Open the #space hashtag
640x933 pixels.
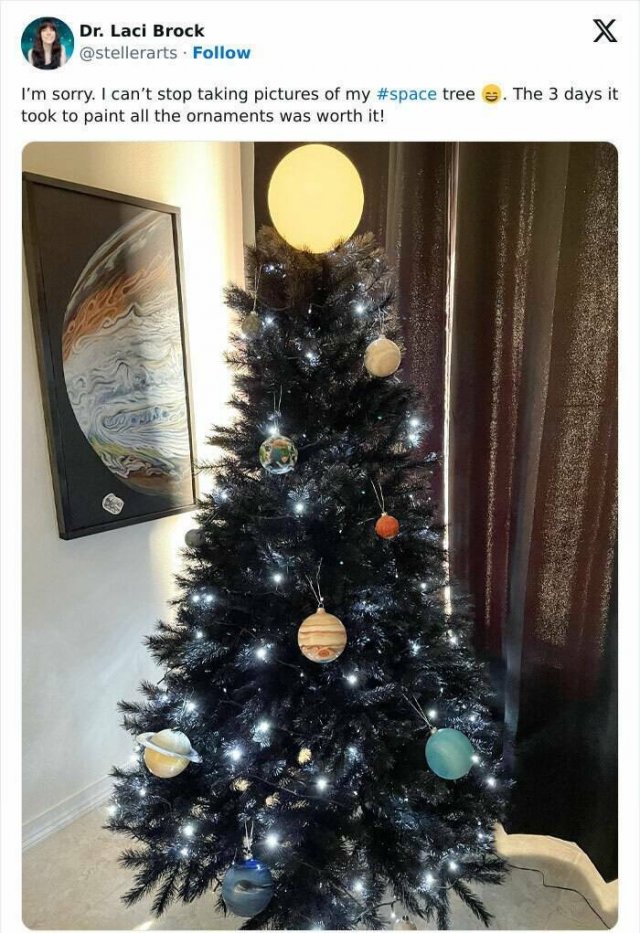405,94
